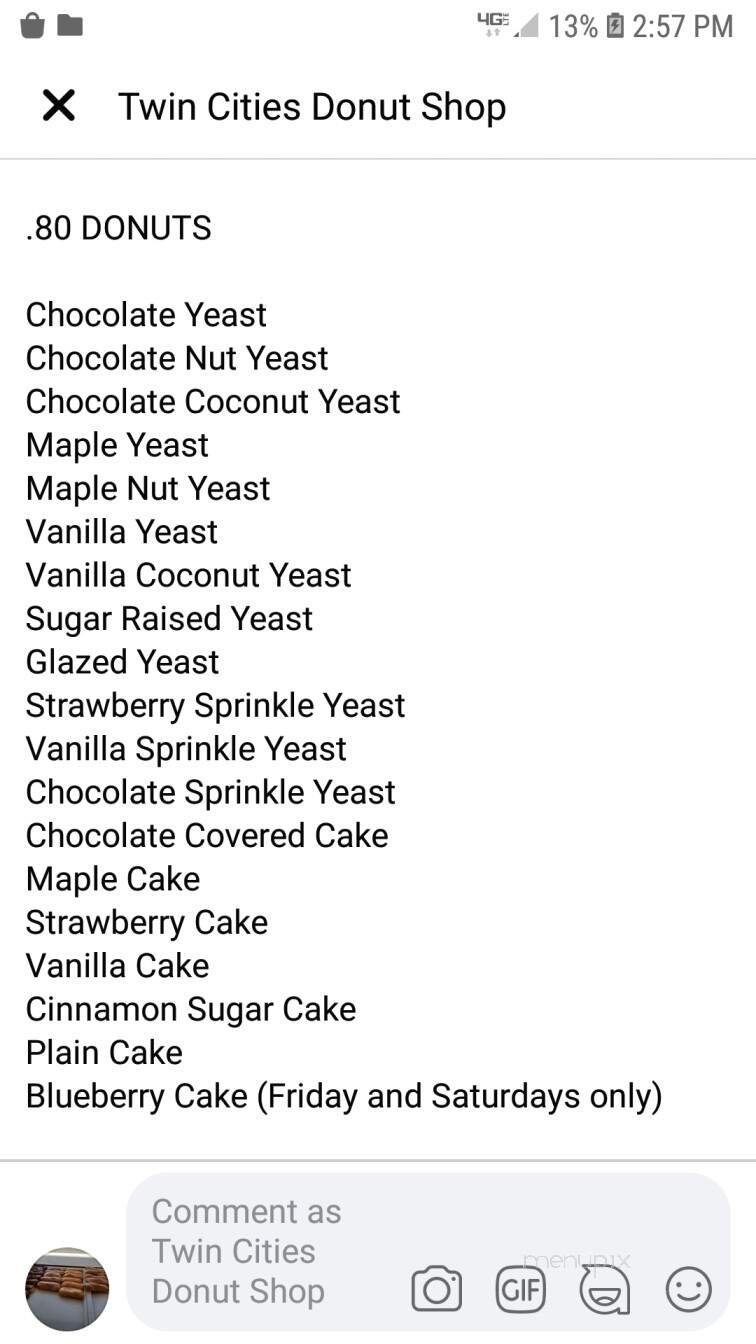Close the Twin Cities Donut Shop post
This screenshot has width=756, height=1344.
[58, 106]
